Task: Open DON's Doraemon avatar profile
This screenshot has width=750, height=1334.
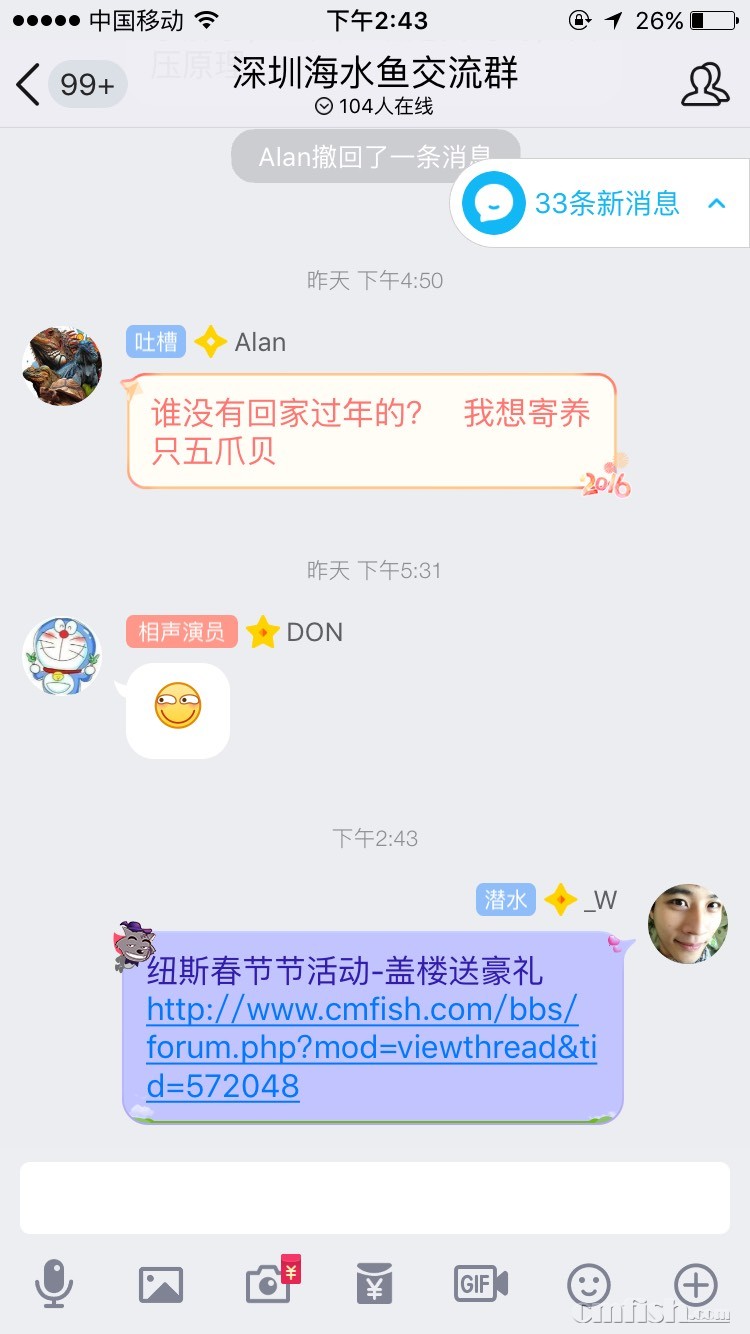Action: click(62, 656)
